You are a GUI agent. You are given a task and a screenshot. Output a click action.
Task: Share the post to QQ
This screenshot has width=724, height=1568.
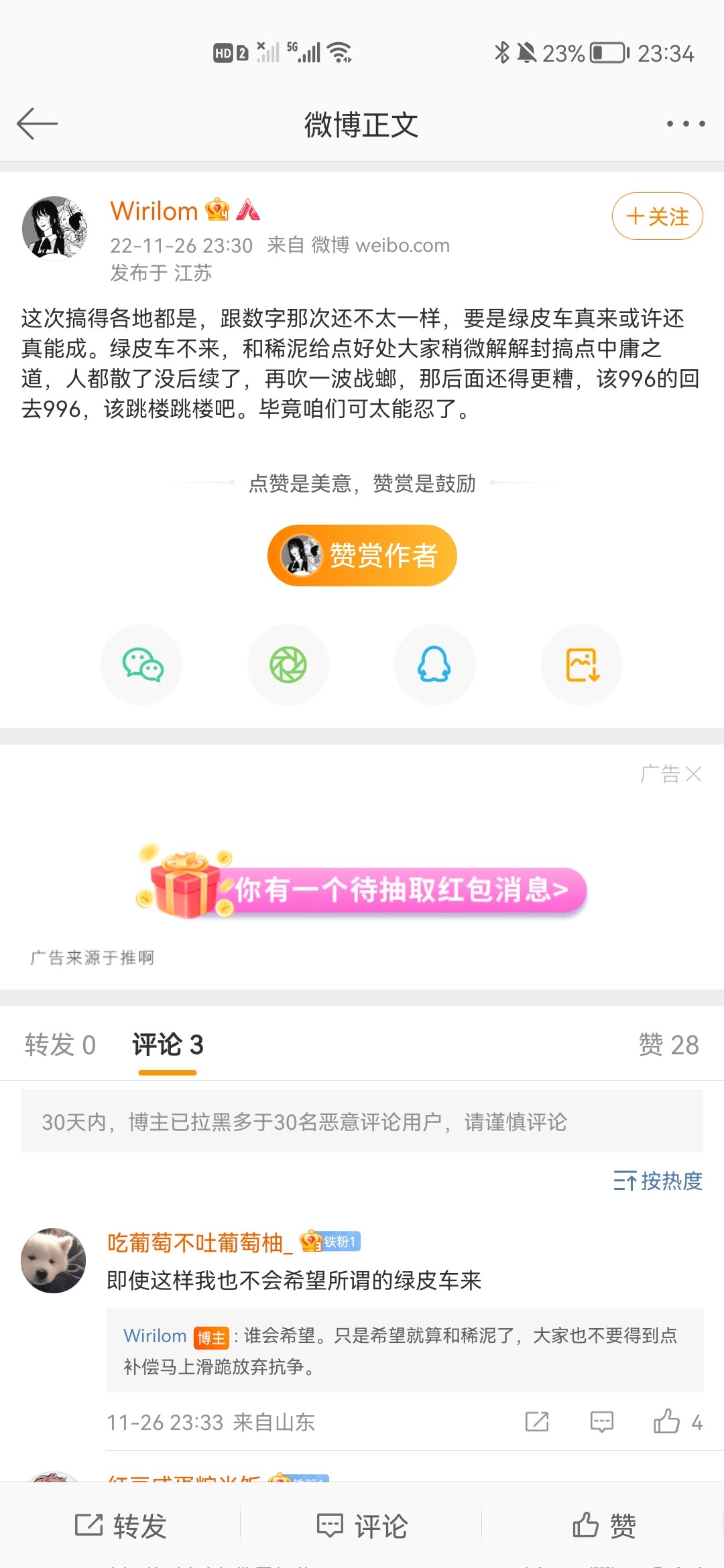tap(434, 664)
